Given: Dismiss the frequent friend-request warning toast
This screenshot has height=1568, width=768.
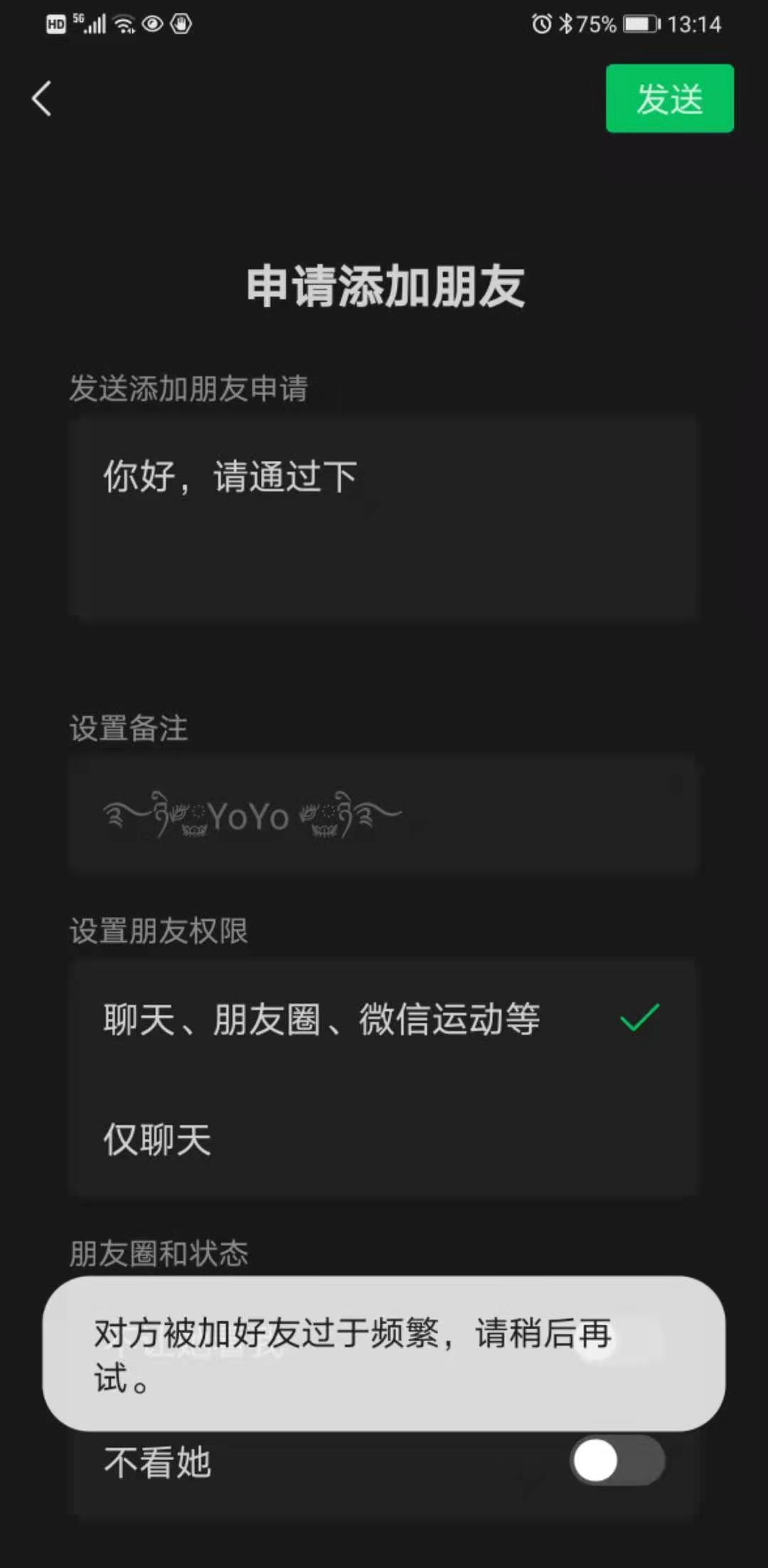Looking at the screenshot, I should click(384, 1357).
